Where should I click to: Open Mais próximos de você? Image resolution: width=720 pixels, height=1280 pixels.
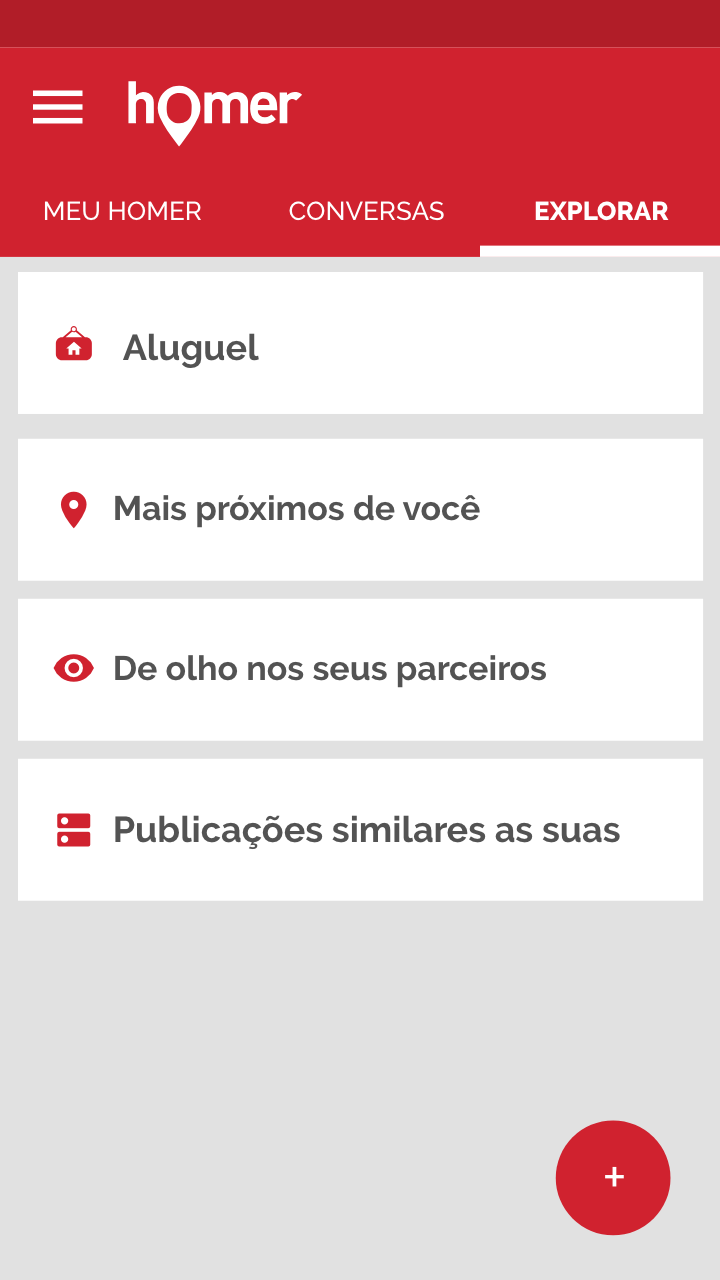point(360,509)
